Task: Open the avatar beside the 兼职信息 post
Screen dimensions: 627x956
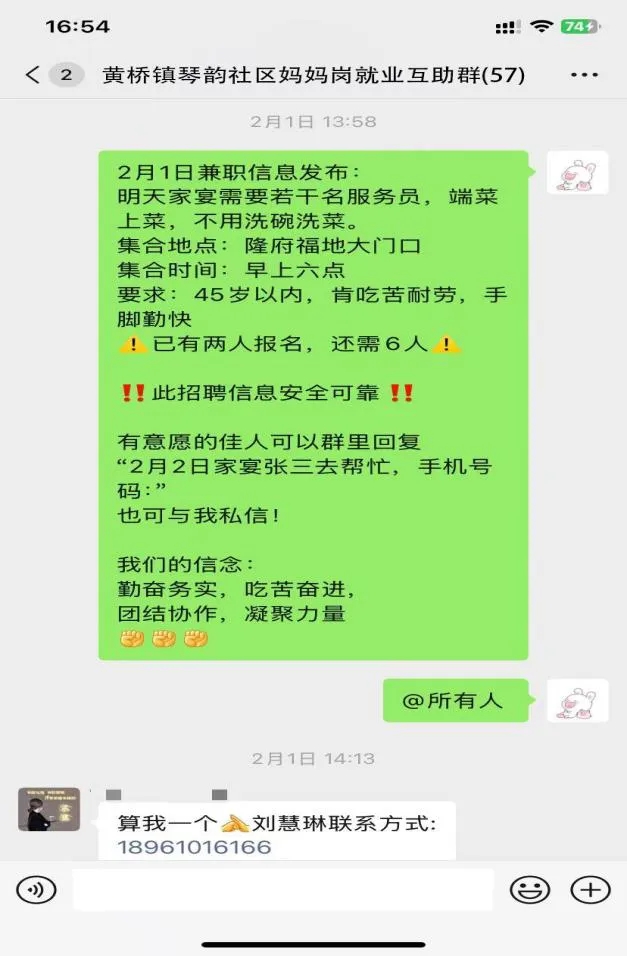Action: (577, 172)
